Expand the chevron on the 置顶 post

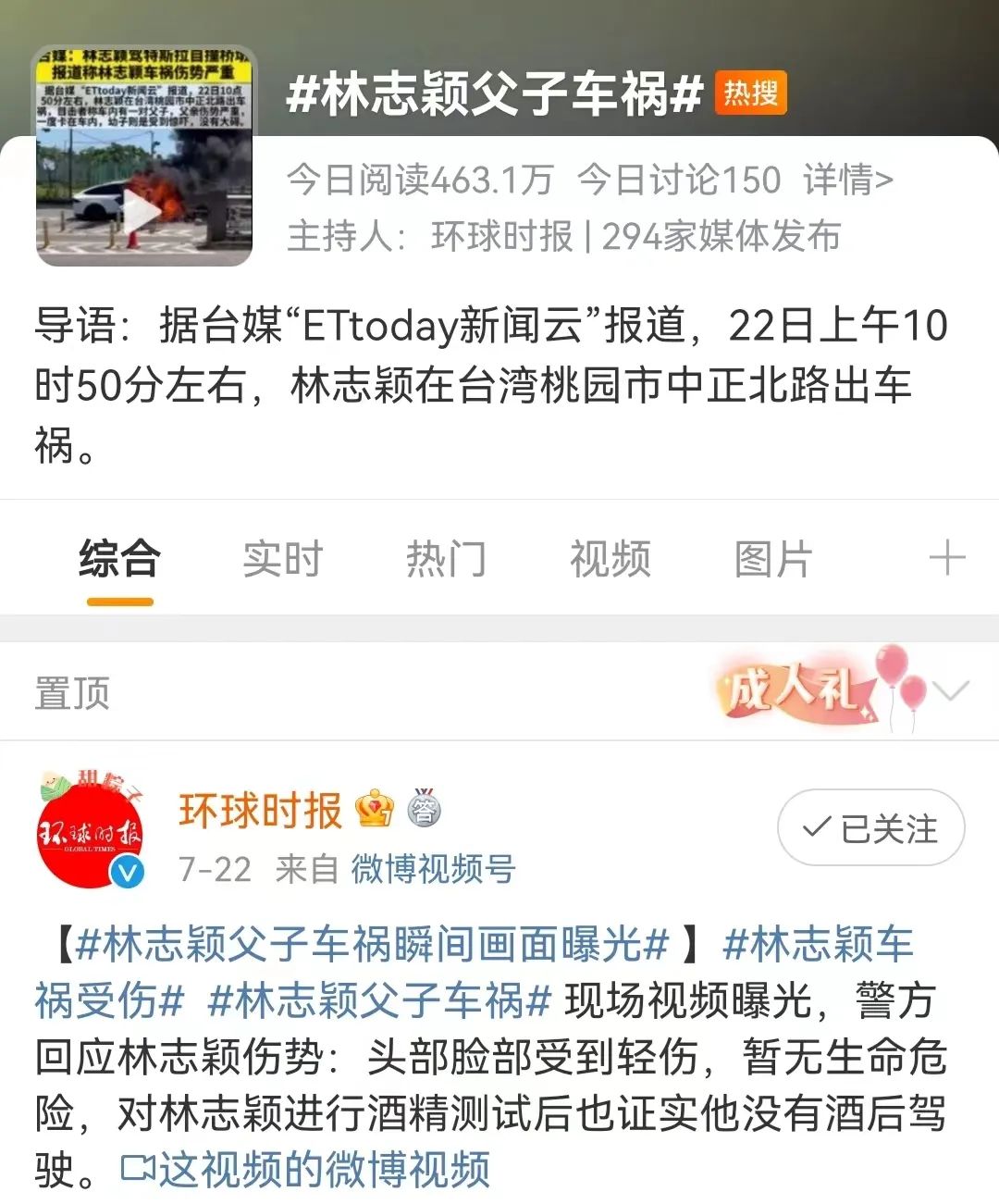point(950,691)
